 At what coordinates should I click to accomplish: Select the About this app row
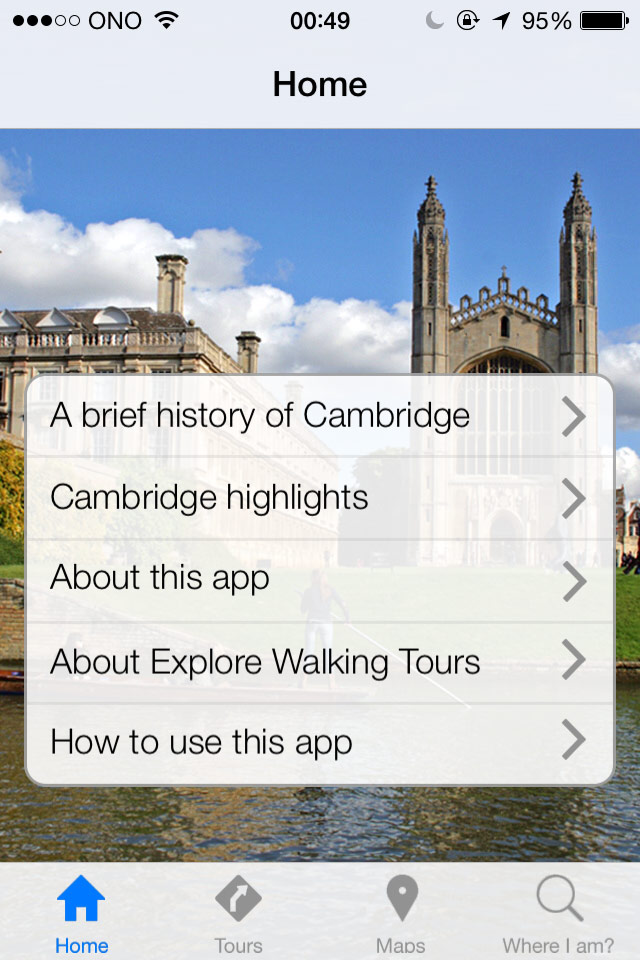click(x=319, y=580)
